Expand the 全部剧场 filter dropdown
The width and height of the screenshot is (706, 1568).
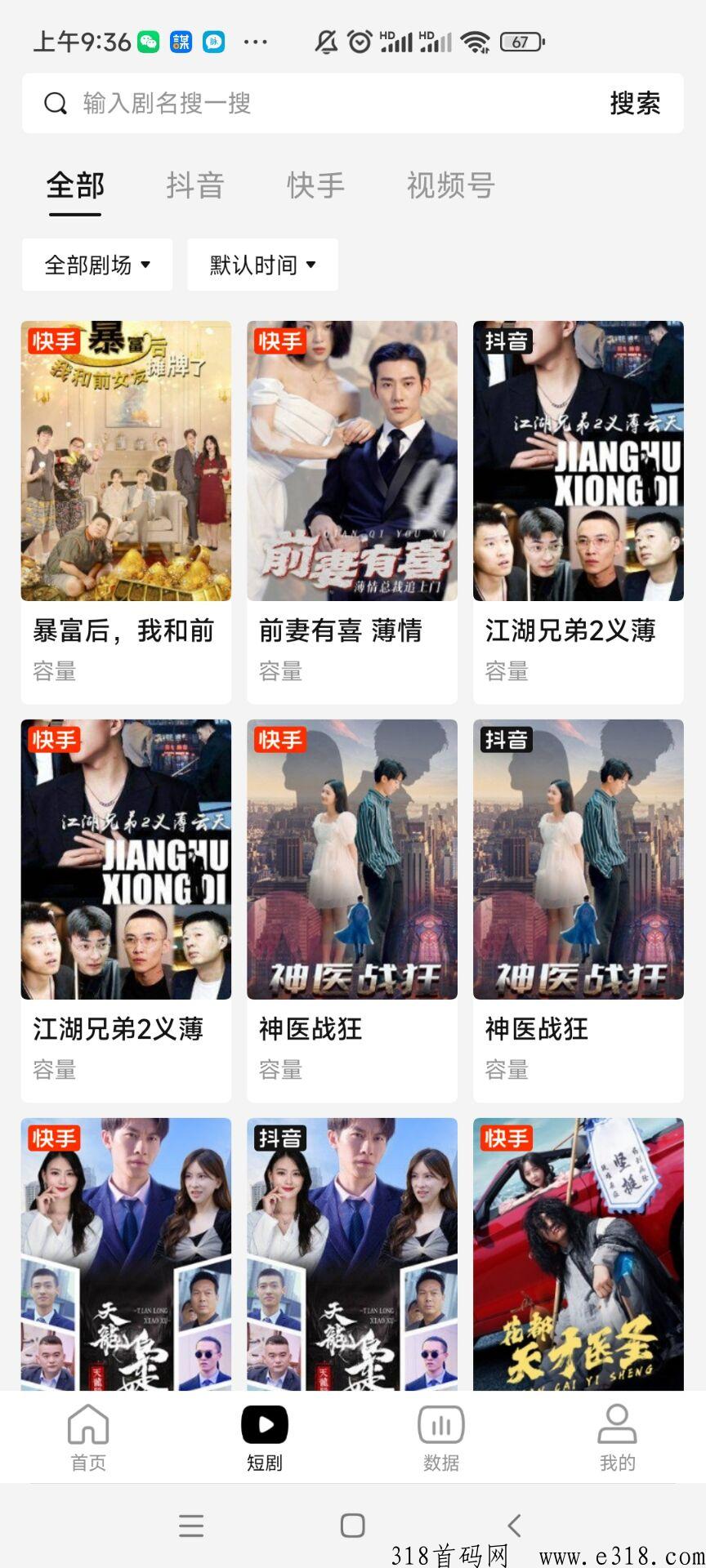97,264
